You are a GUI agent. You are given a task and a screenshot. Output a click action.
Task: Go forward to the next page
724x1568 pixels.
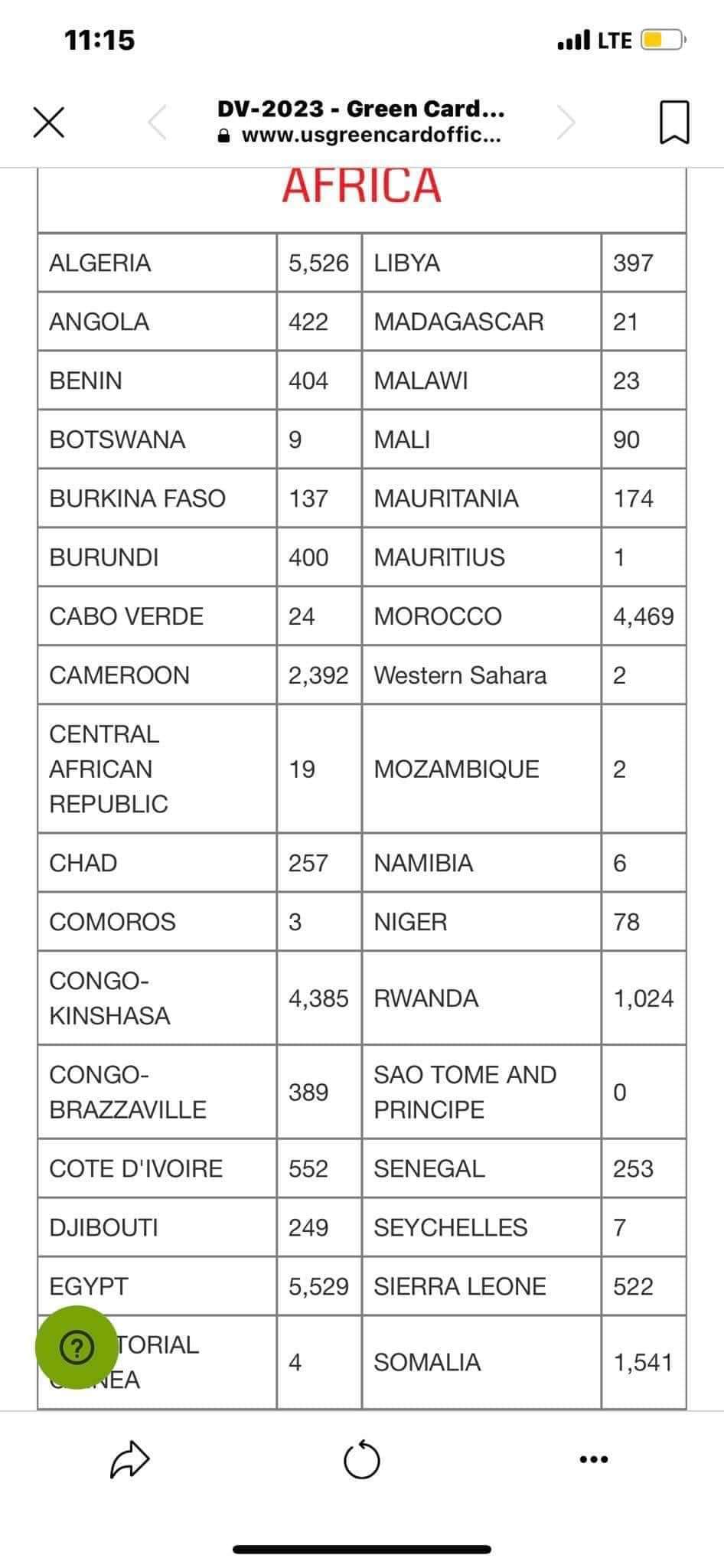[566, 122]
